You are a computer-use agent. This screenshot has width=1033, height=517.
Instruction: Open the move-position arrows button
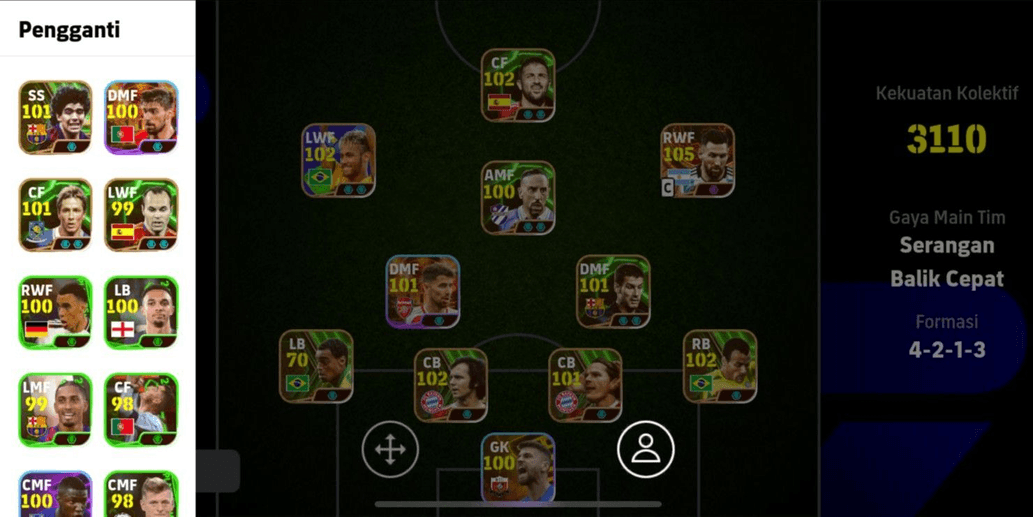[x=390, y=450]
